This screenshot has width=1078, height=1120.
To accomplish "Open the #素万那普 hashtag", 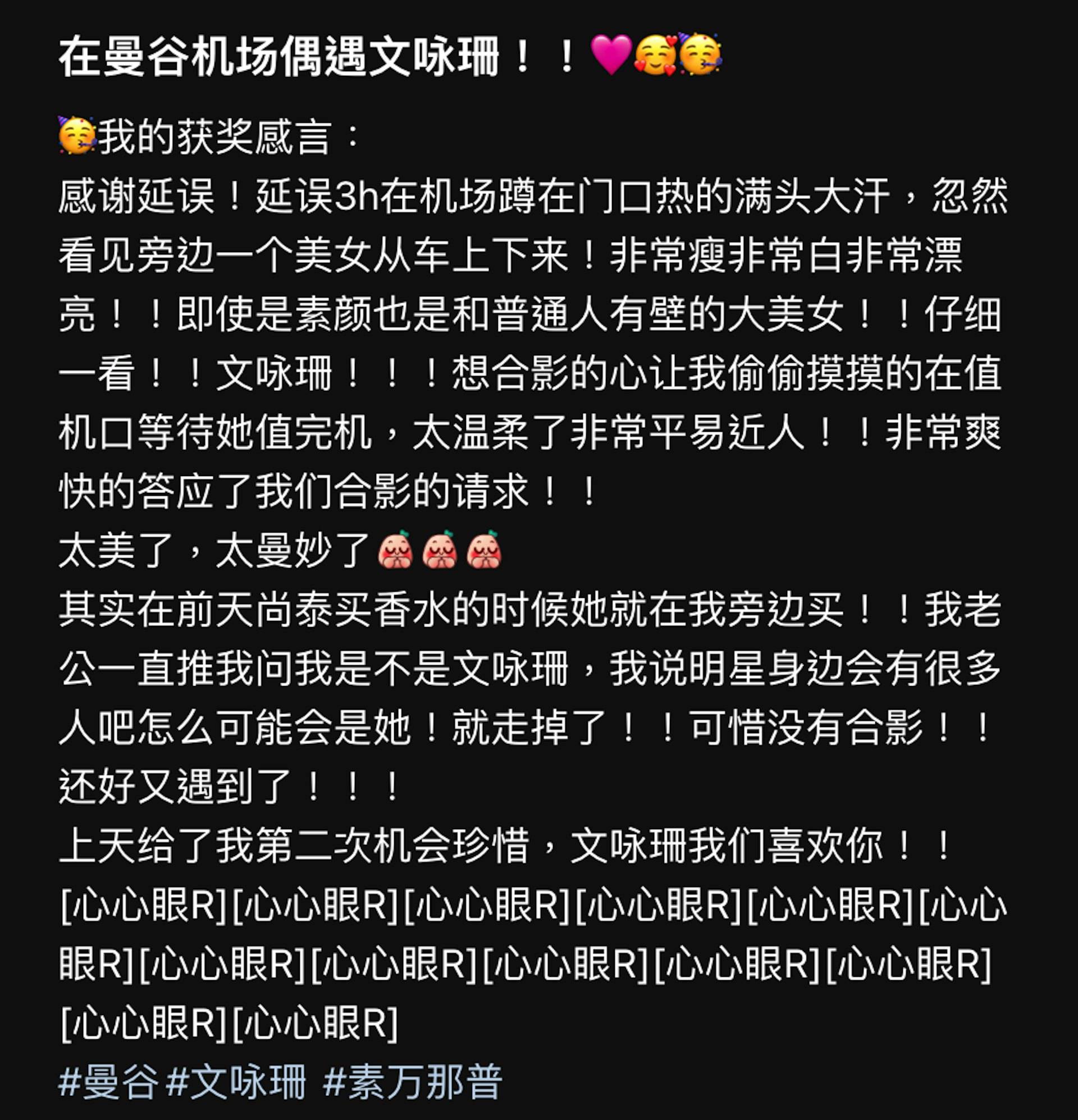I will pyautogui.click(x=412, y=1082).
